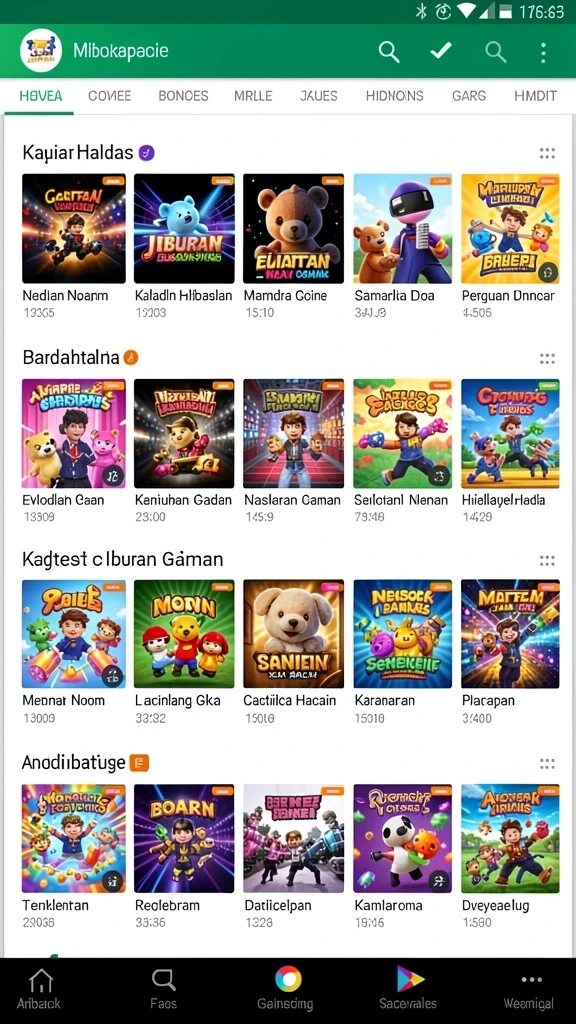
Task: Tap the checkmark icon in the app bar
Action: coord(441,50)
